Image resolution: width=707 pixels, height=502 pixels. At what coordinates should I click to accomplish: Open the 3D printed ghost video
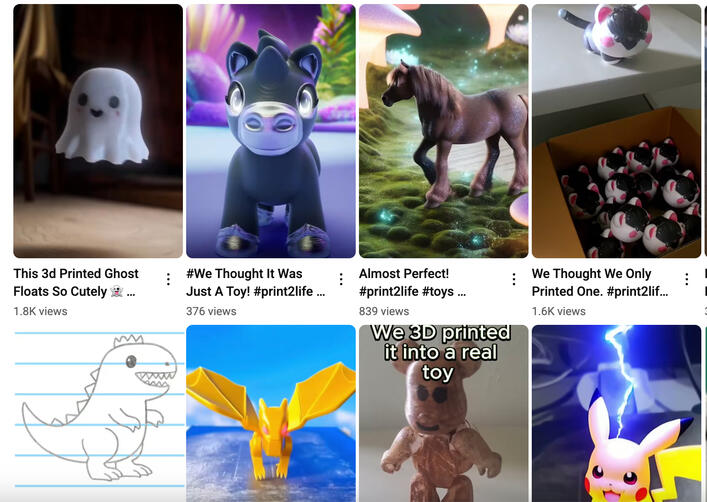coord(98,131)
